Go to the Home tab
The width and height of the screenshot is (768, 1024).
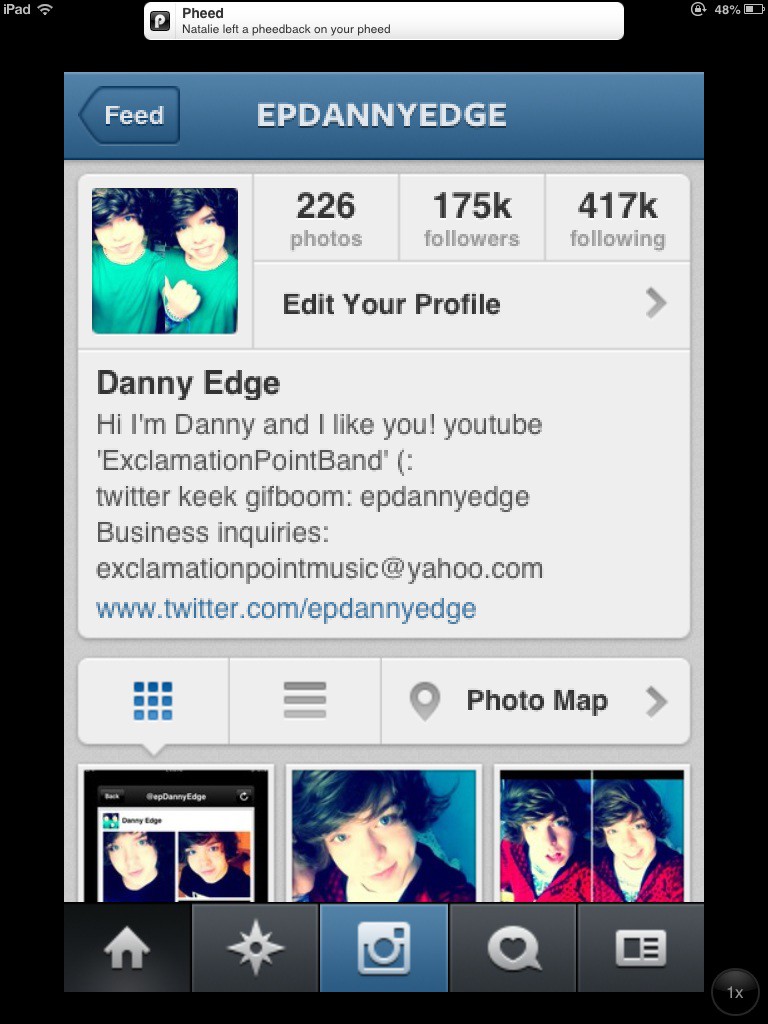coord(127,948)
